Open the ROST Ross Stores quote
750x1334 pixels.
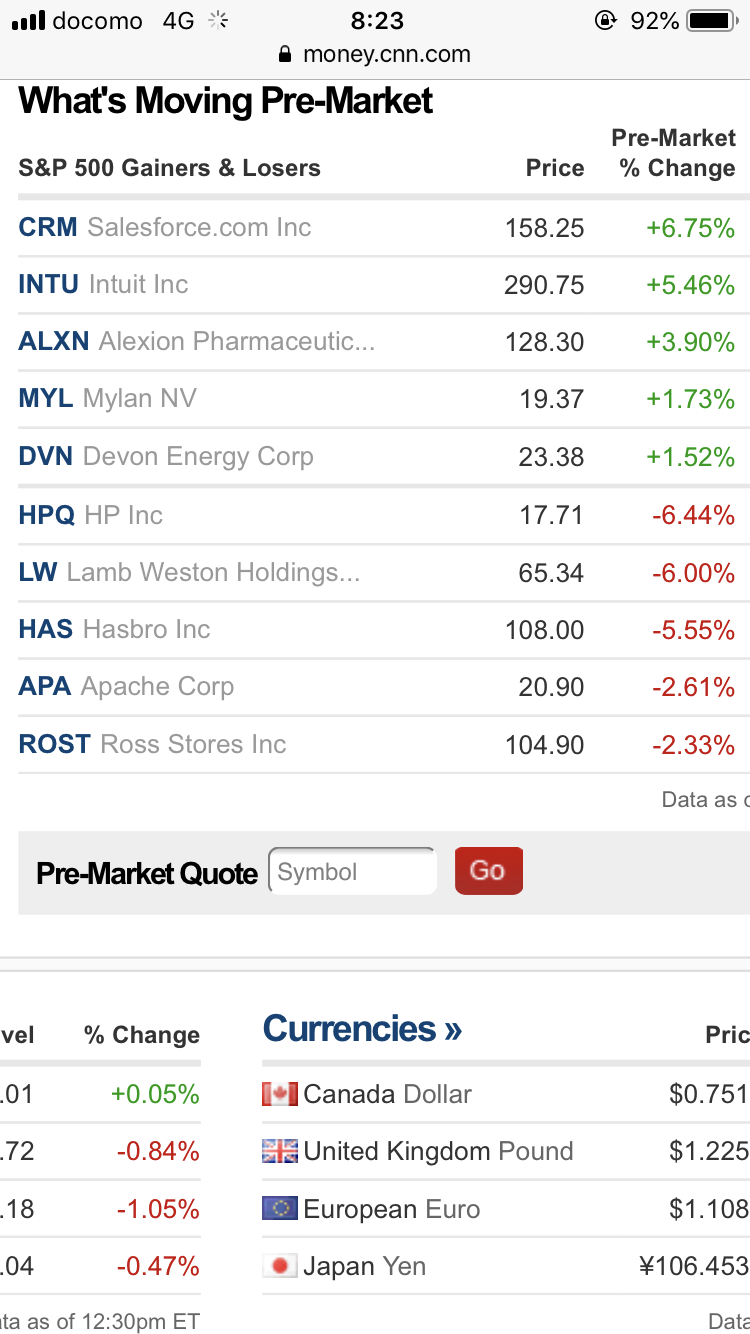[55, 745]
